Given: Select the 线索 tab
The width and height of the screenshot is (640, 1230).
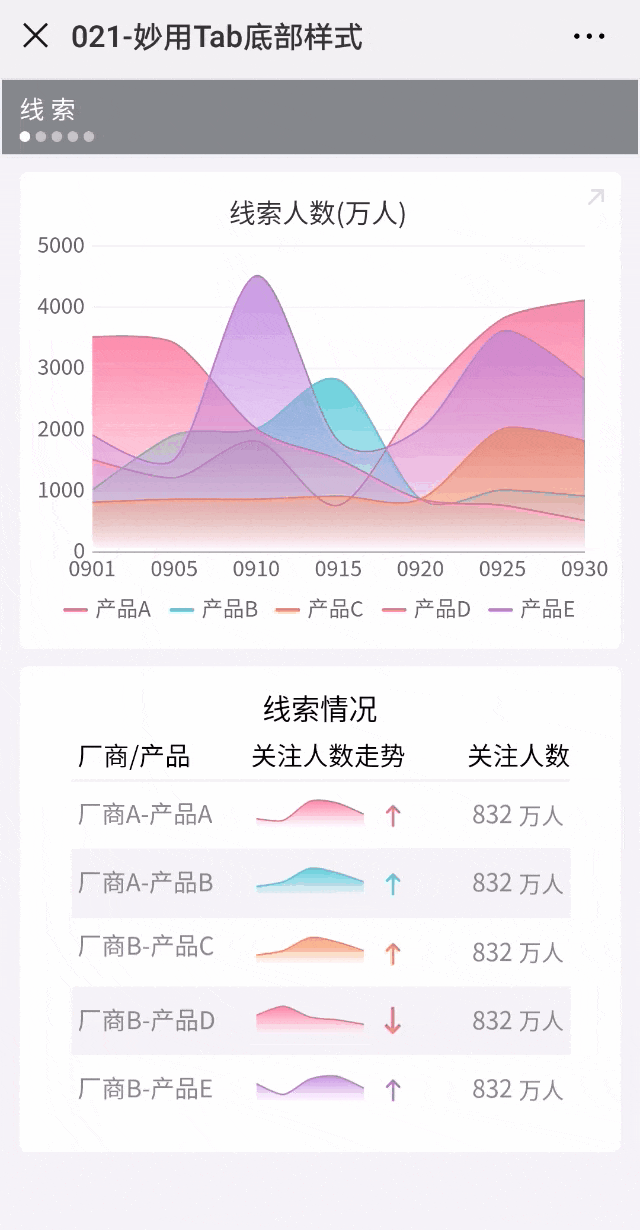Looking at the screenshot, I should pyautogui.click(x=47, y=110).
